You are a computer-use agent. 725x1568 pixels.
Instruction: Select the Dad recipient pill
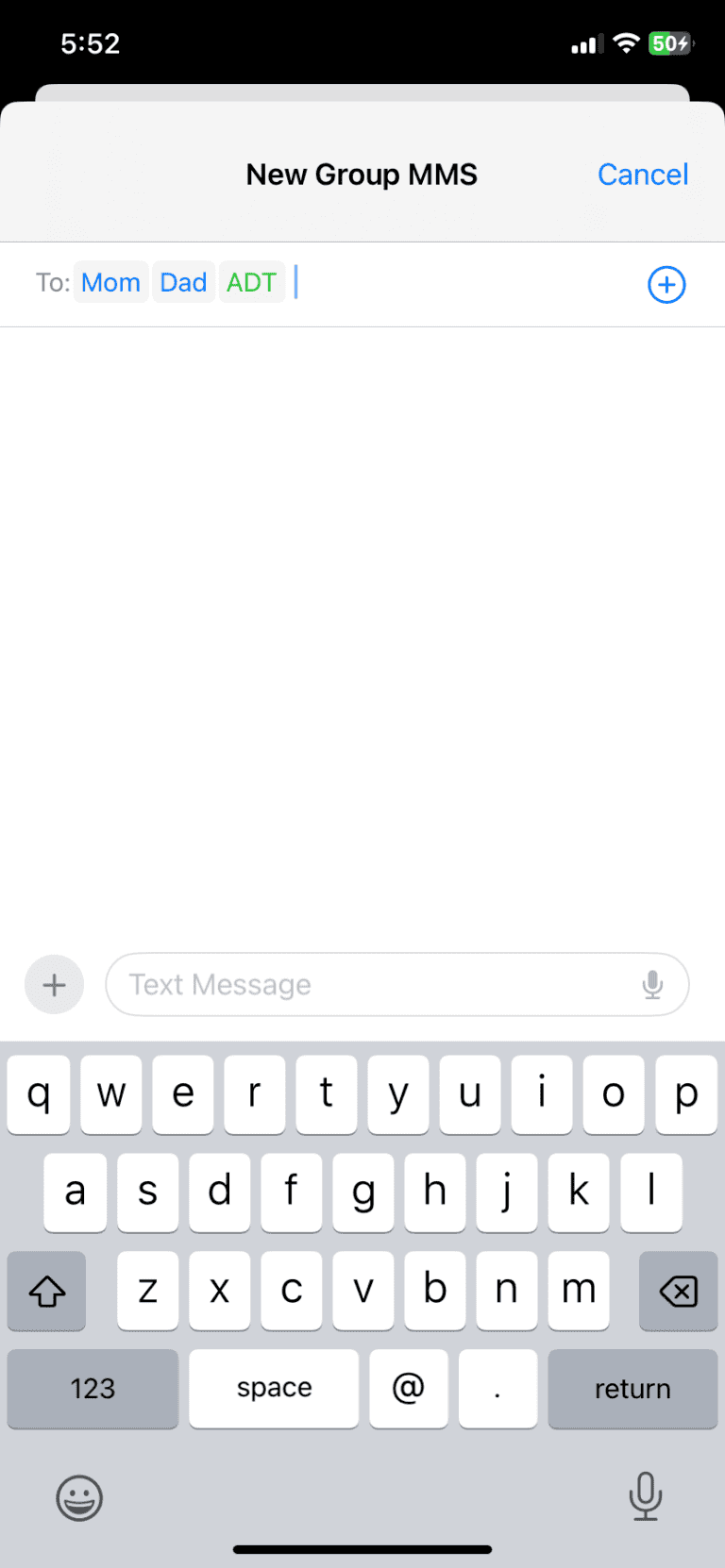183,282
